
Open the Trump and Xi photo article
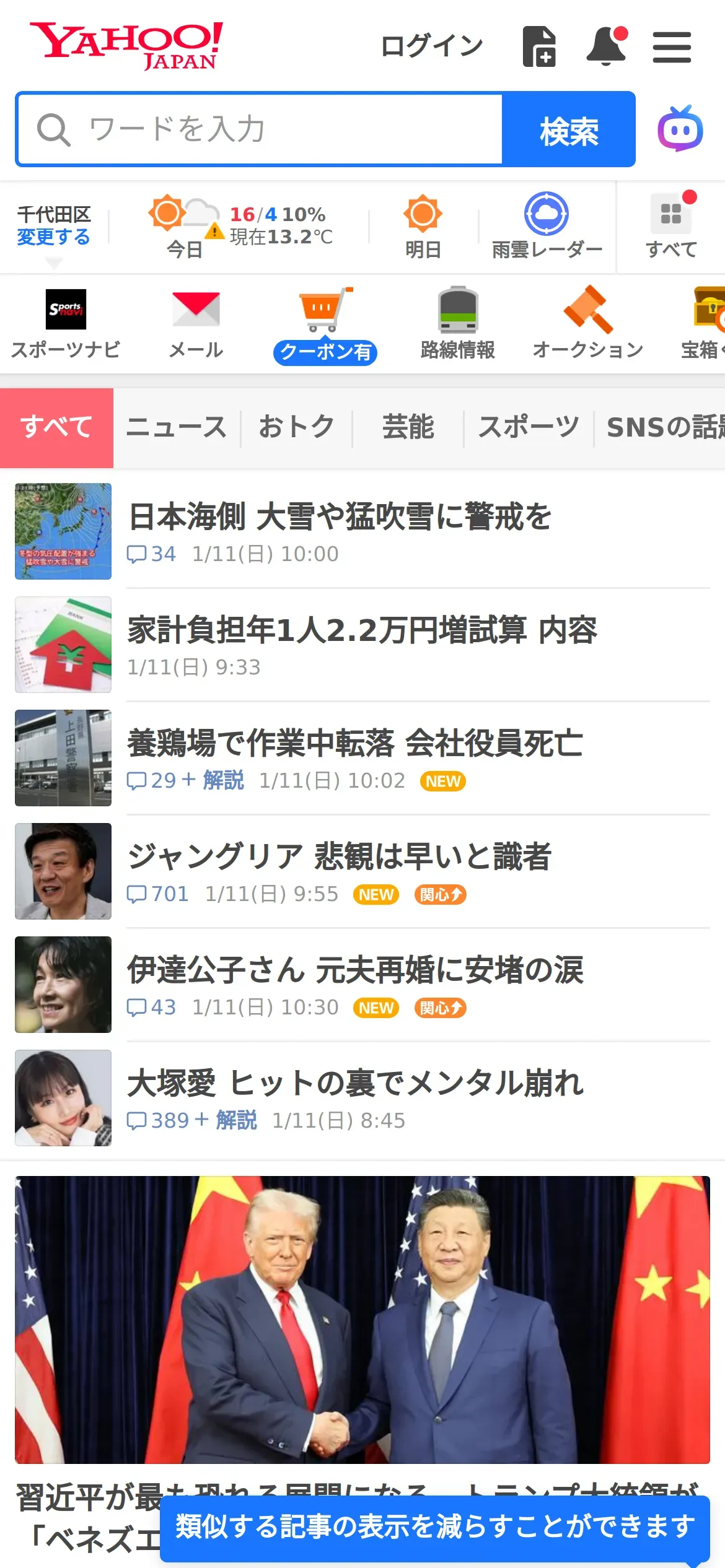coord(362,1319)
